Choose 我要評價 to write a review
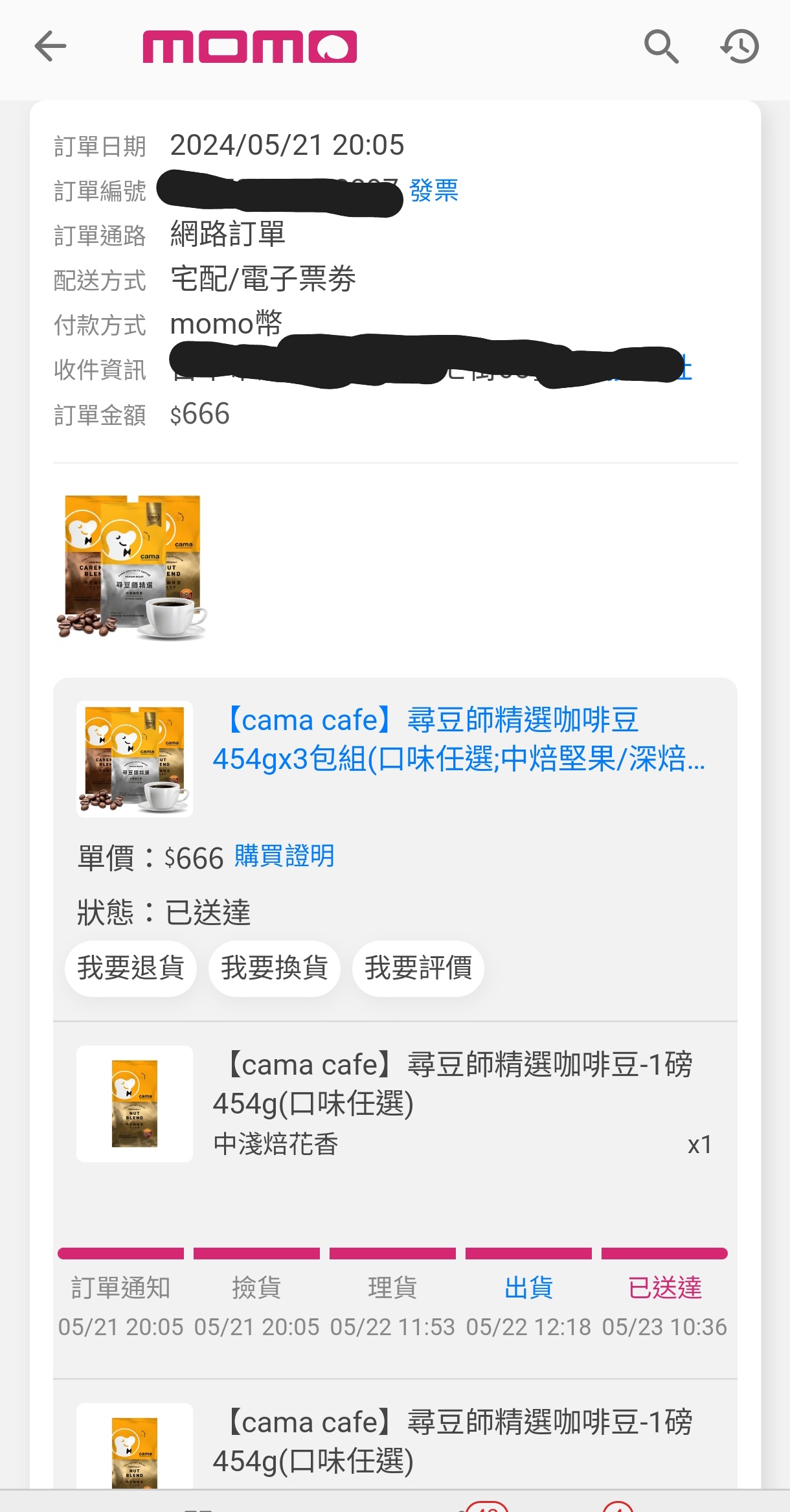Viewport: 790px width, 1512px height. point(418,968)
